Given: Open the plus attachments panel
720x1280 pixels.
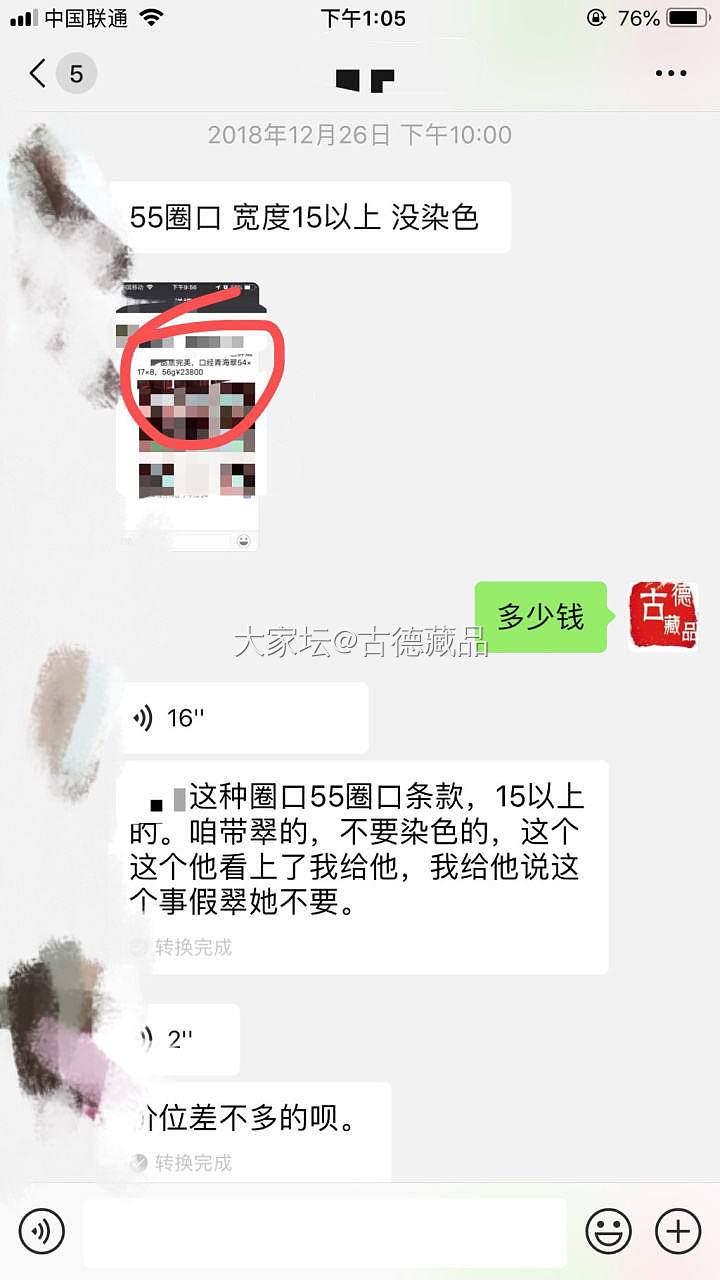Looking at the screenshot, I should point(678,1229).
